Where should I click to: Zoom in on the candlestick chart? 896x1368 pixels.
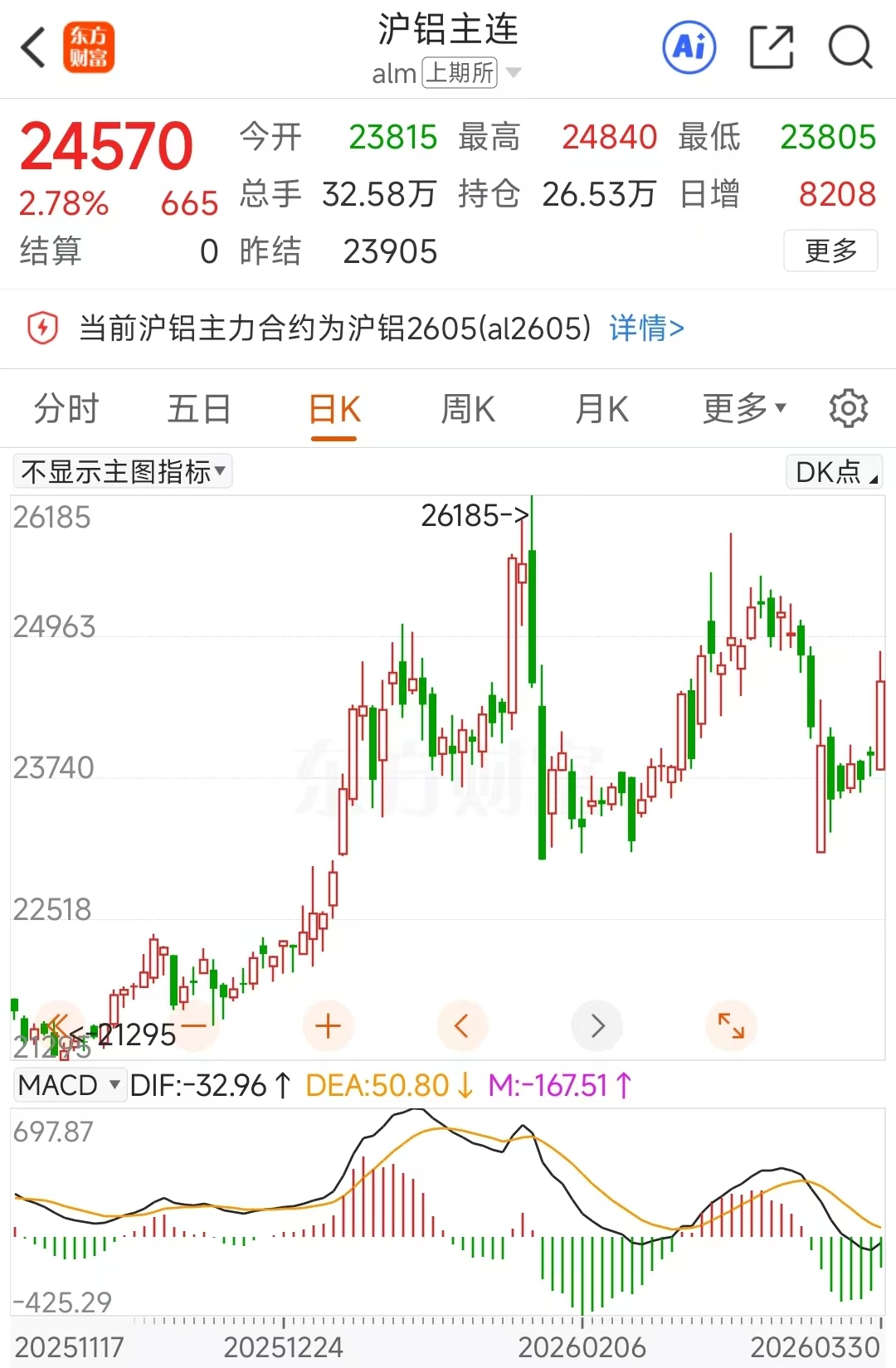[x=328, y=1026]
